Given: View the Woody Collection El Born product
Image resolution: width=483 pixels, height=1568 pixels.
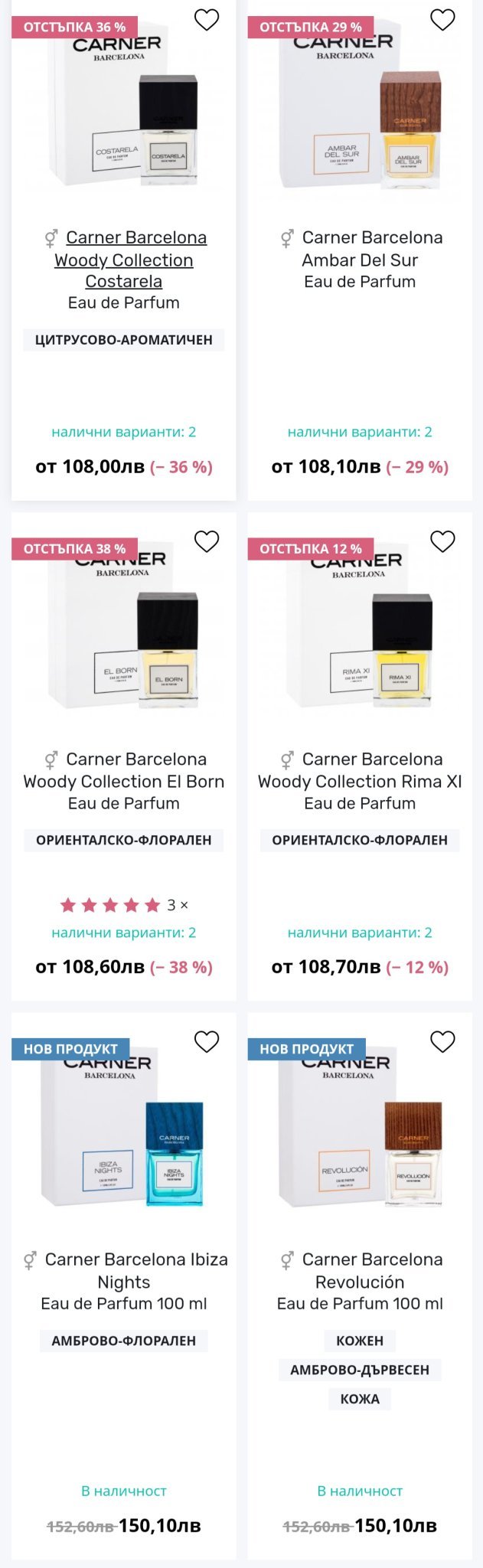Looking at the screenshot, I should [x=124, y=781].
